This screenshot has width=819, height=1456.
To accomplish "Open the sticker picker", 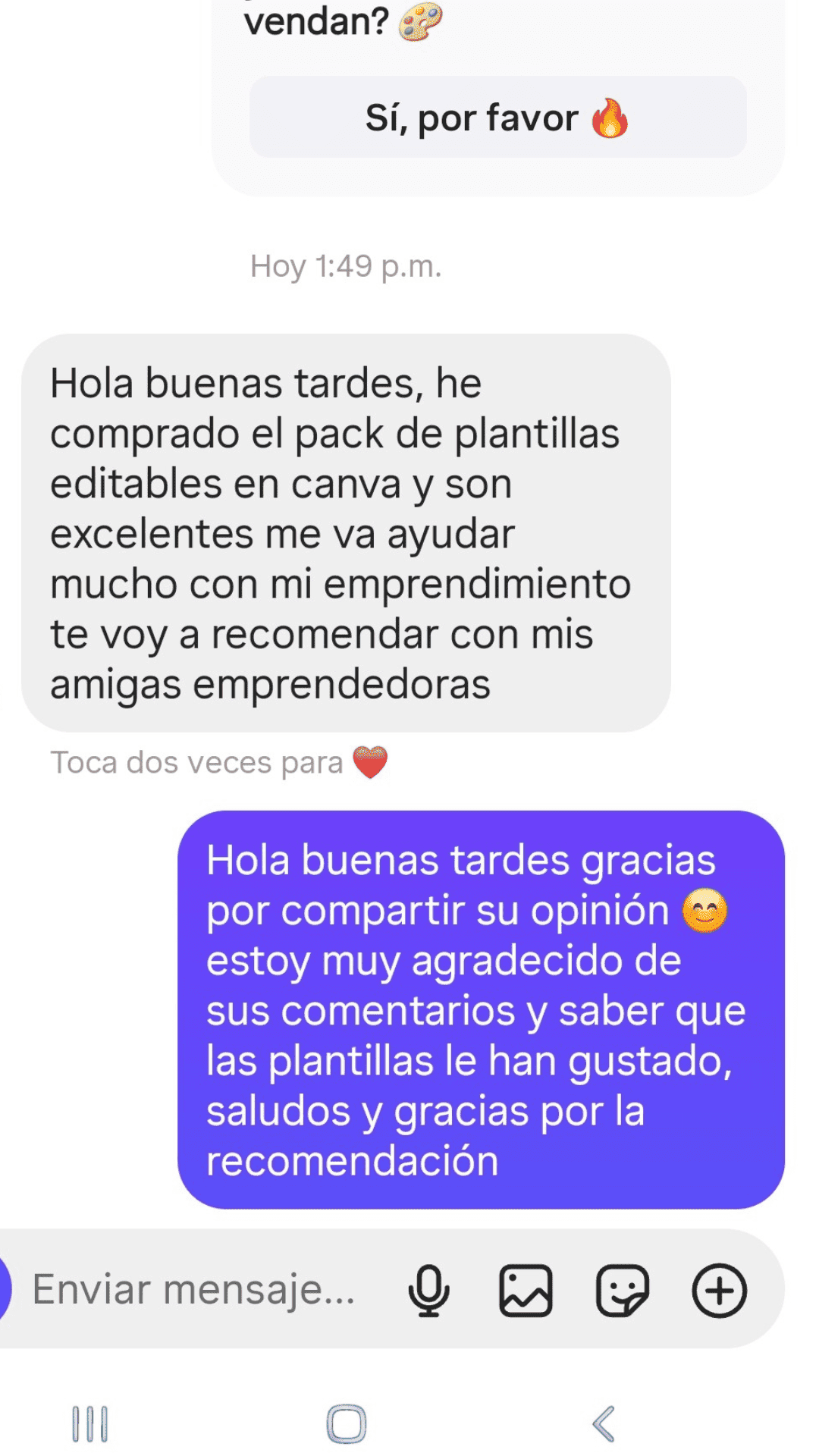I will tap(622, 1290).
